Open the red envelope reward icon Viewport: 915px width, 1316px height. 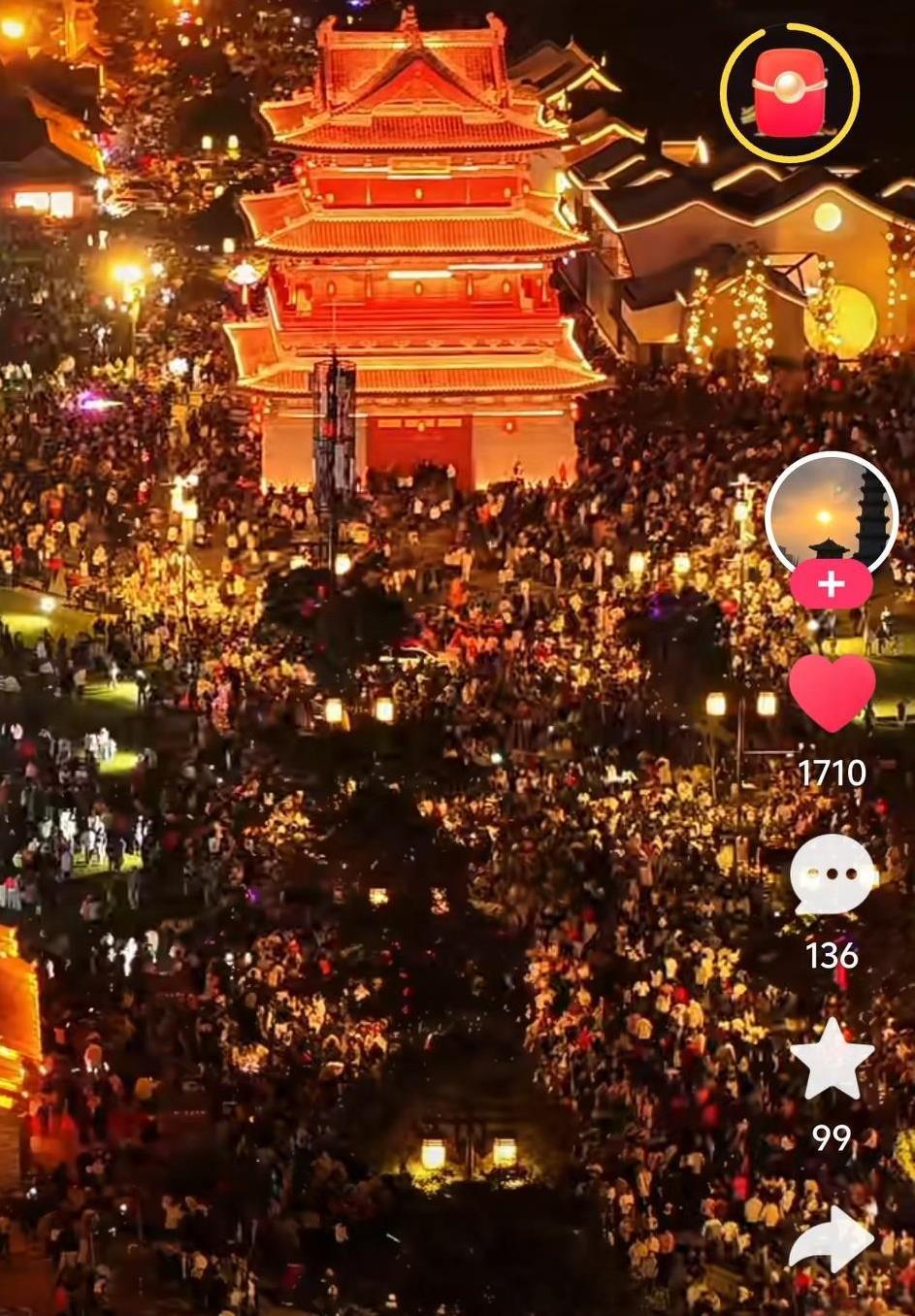pos(790,93)
